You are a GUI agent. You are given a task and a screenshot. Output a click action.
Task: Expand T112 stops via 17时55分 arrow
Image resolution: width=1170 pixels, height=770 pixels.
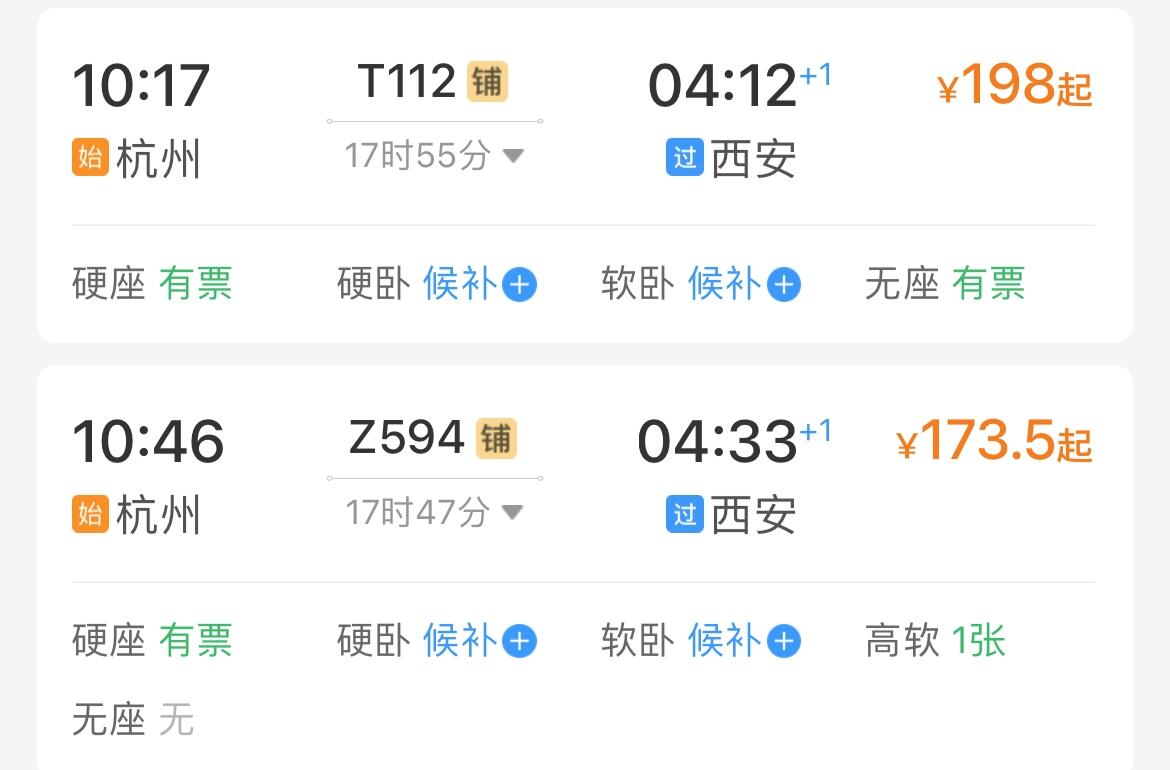tap(513, 156)
